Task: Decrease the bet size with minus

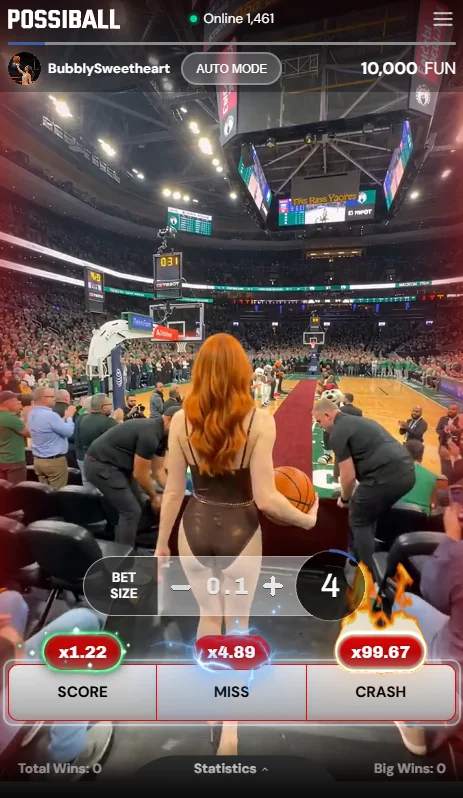Action: [x=181, y=587]
